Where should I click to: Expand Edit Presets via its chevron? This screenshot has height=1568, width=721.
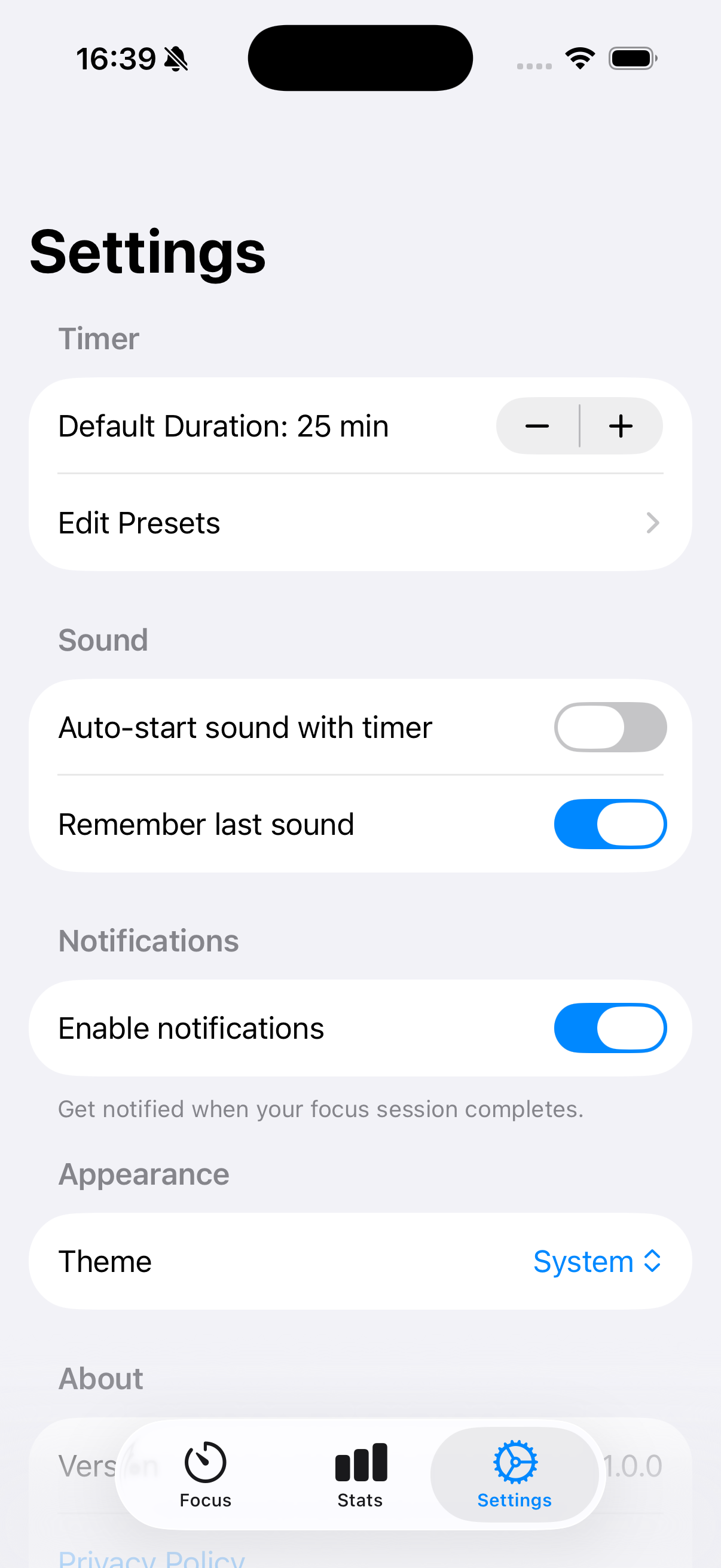[x=652, y=523]
